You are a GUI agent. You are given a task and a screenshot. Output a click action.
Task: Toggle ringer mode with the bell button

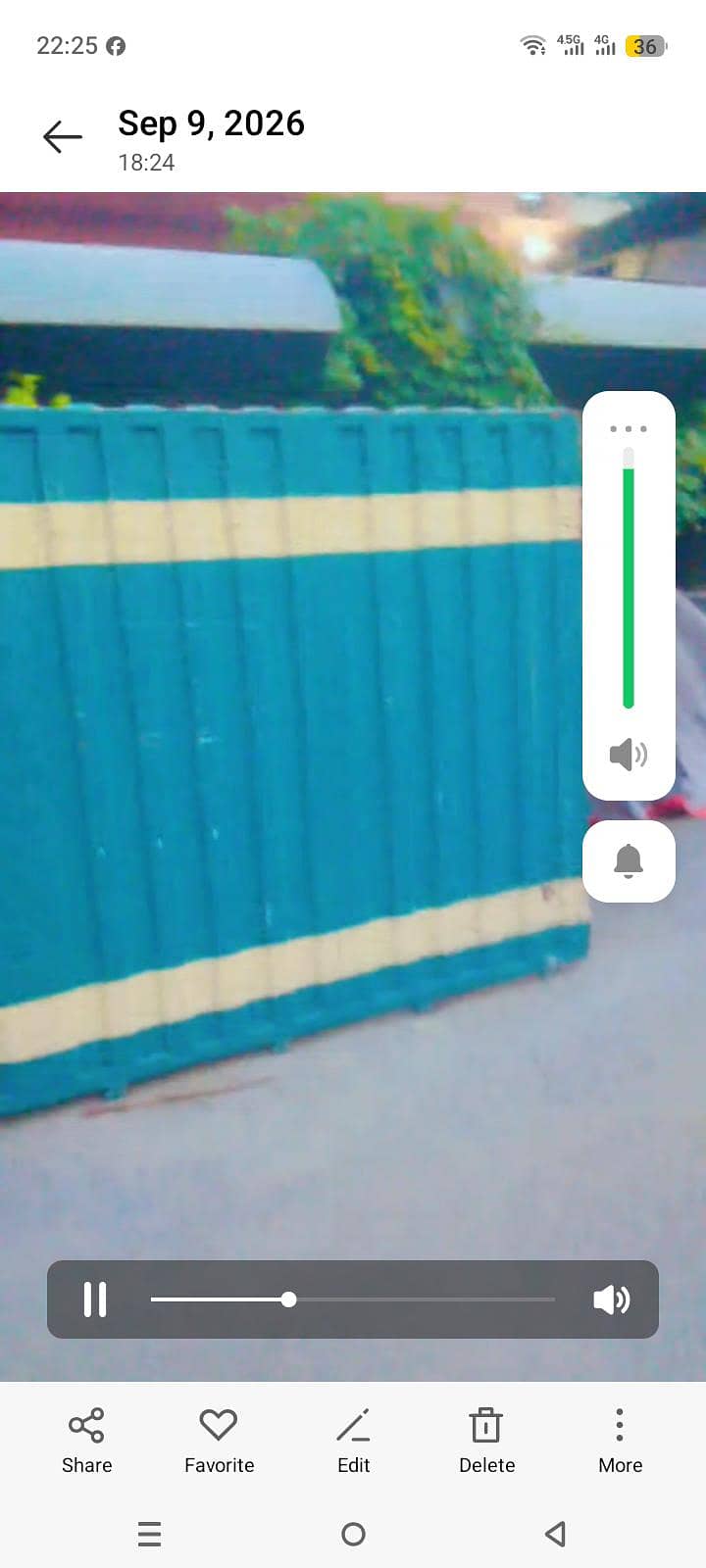point(629,861)
